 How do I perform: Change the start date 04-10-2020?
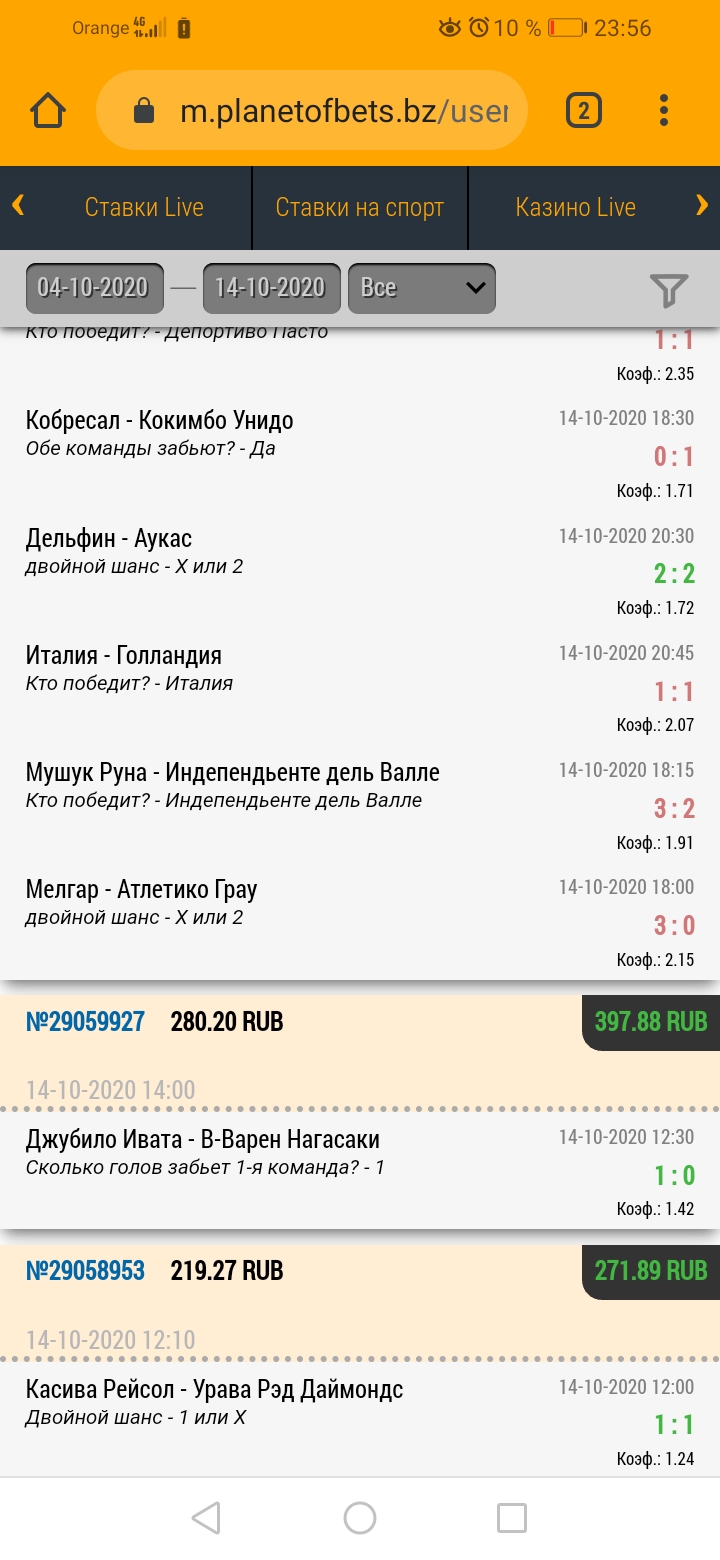point(93,288)
